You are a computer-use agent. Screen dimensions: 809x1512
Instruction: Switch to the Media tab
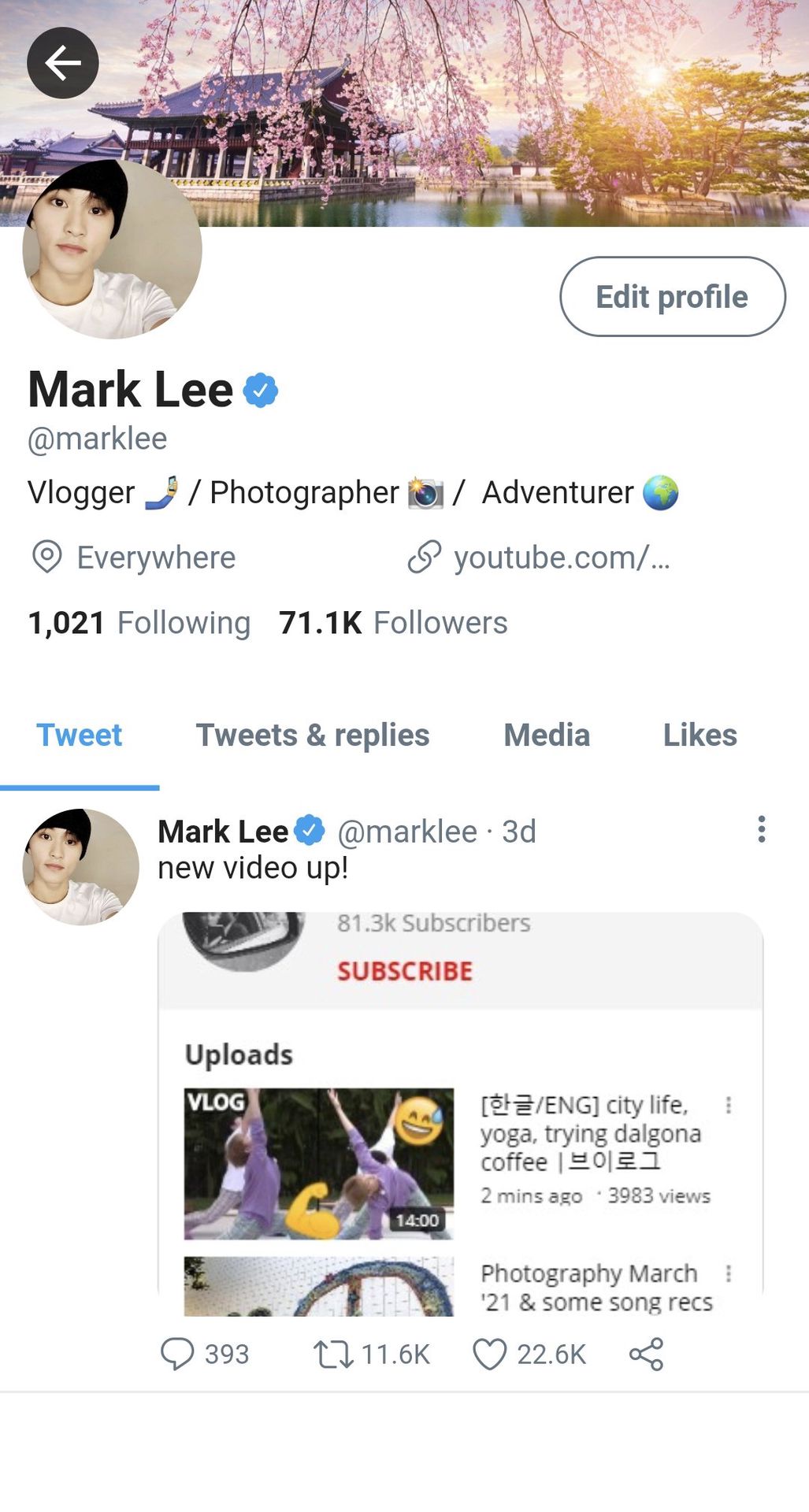pyautogui.click(x=547, y=735)
